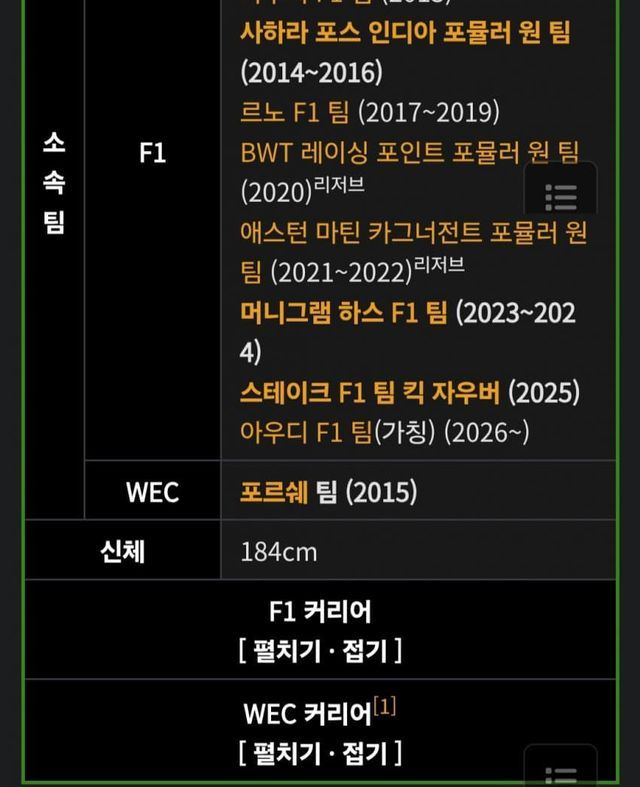The width and height of the screenshot is (640, 787).
Task: Open the MoneyGram Haas F1 Team link
Action: tap(344, 312)
